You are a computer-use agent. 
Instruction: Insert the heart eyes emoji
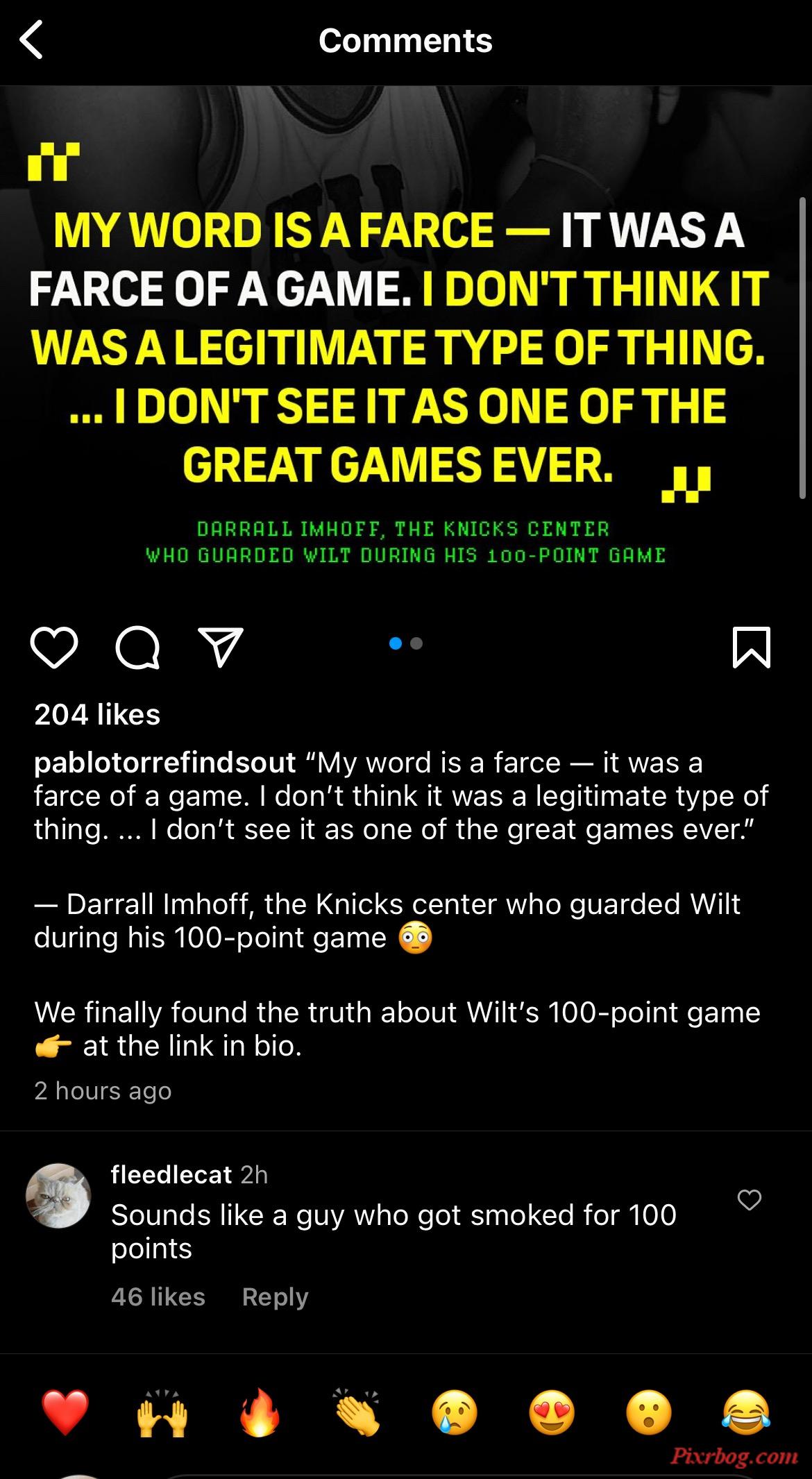point(552,1412)
